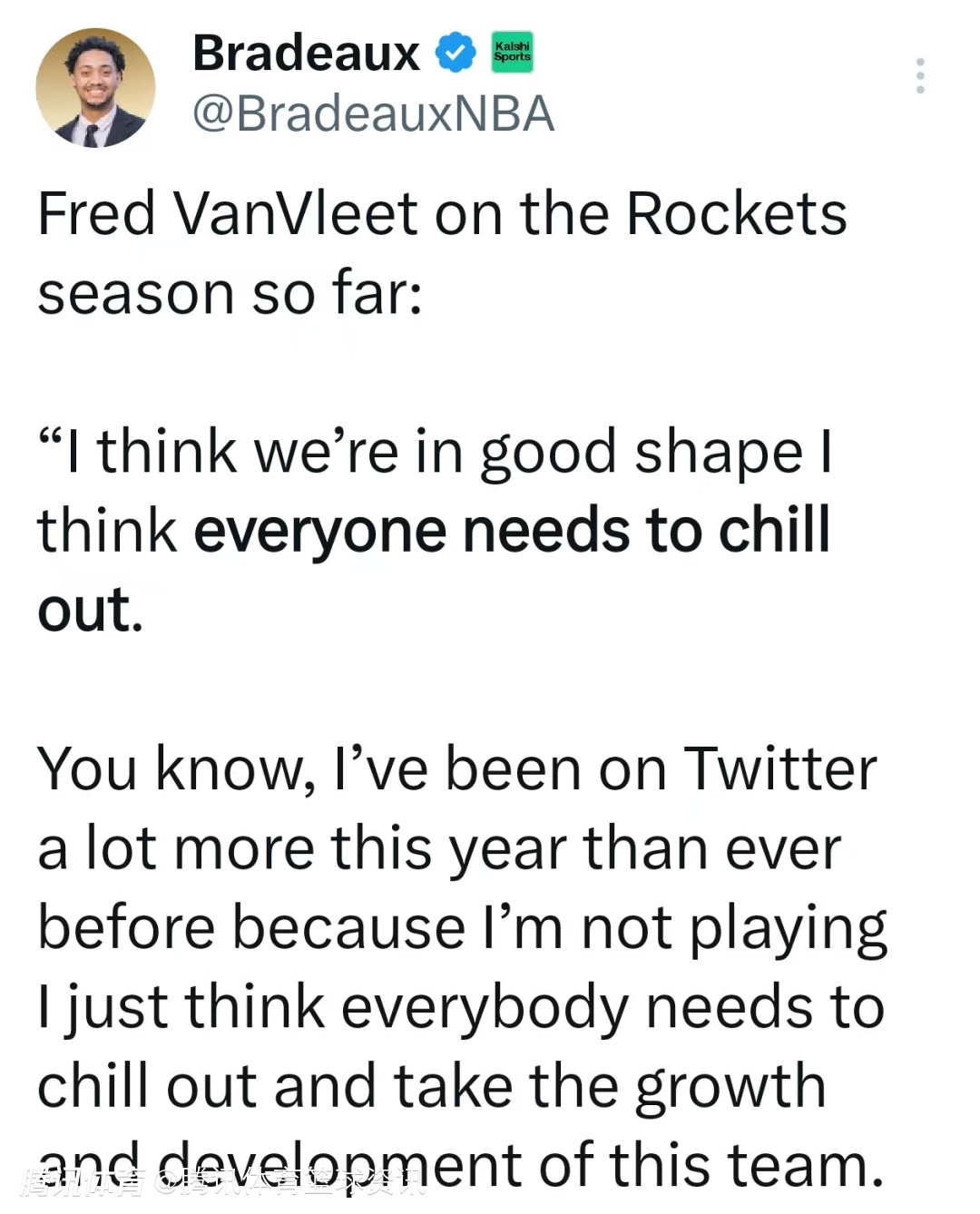Open the tweet's overflow menu
The image size is (980, 1214).
pyautogui.click(x=920, y=76)
